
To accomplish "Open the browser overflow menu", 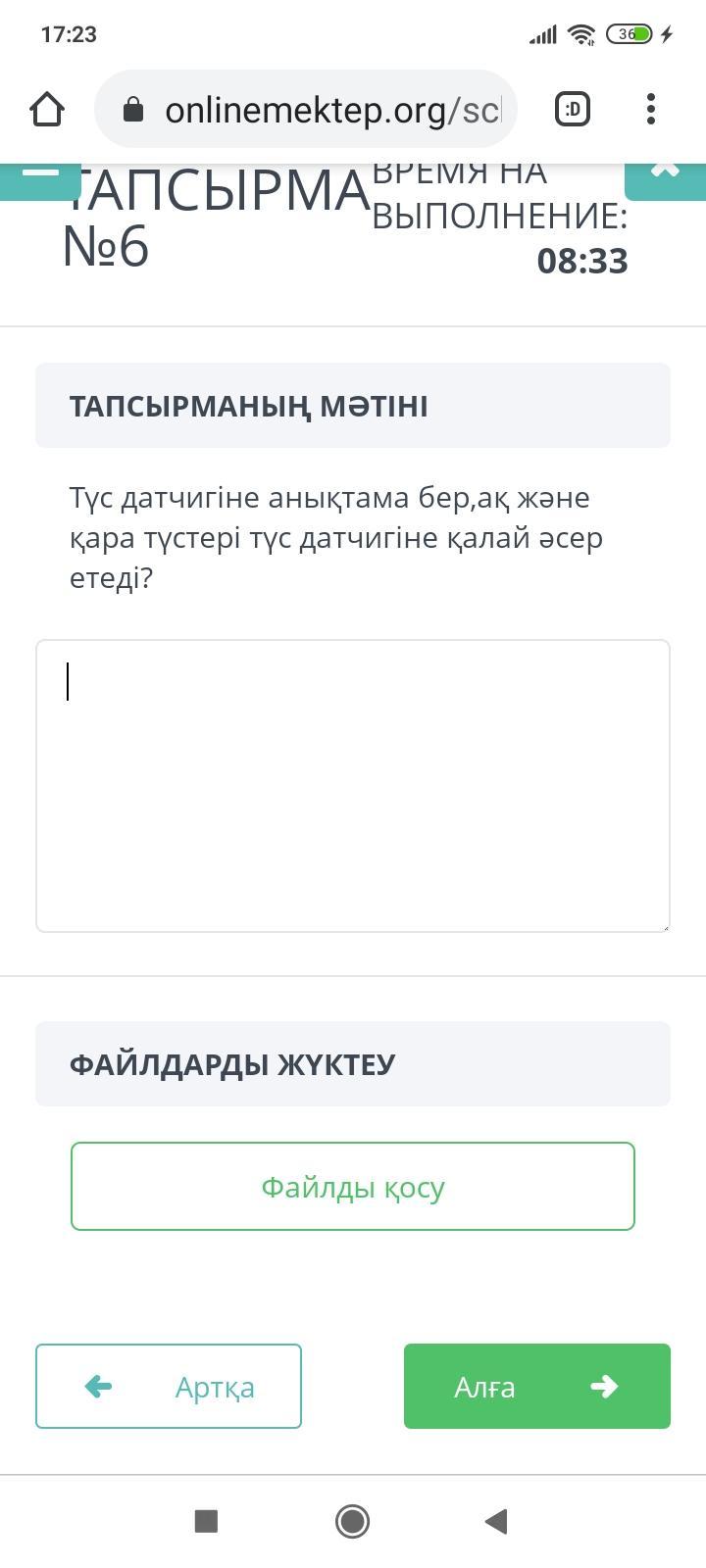I will [x=651, y=109].
